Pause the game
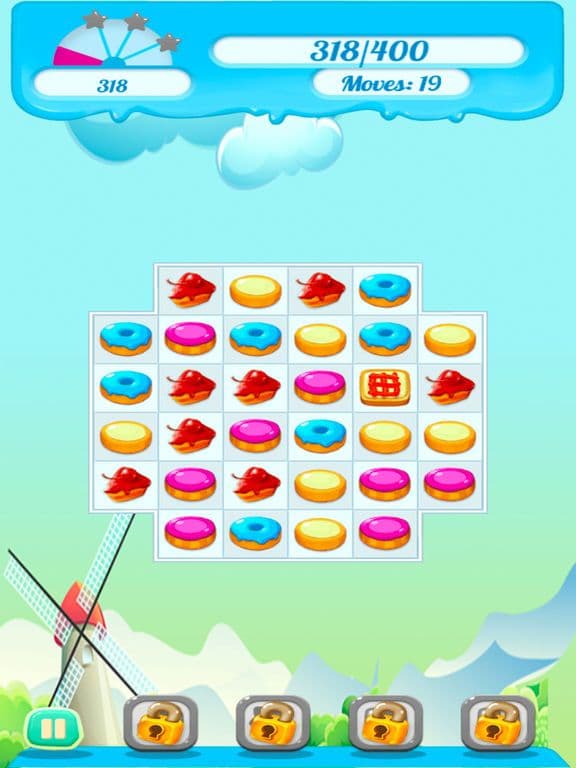The width and height of the screenshot is (576, 768). pos(53,729)
